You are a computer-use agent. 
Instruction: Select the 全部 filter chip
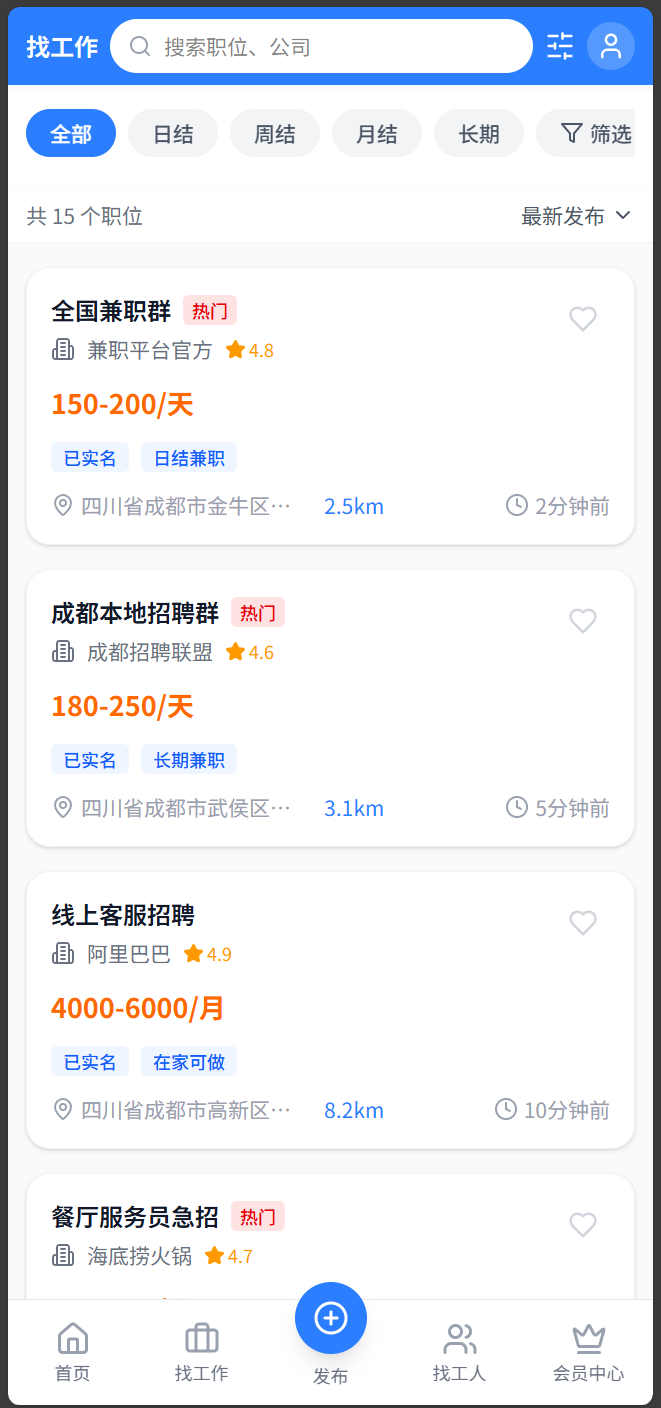pos(71,134)
